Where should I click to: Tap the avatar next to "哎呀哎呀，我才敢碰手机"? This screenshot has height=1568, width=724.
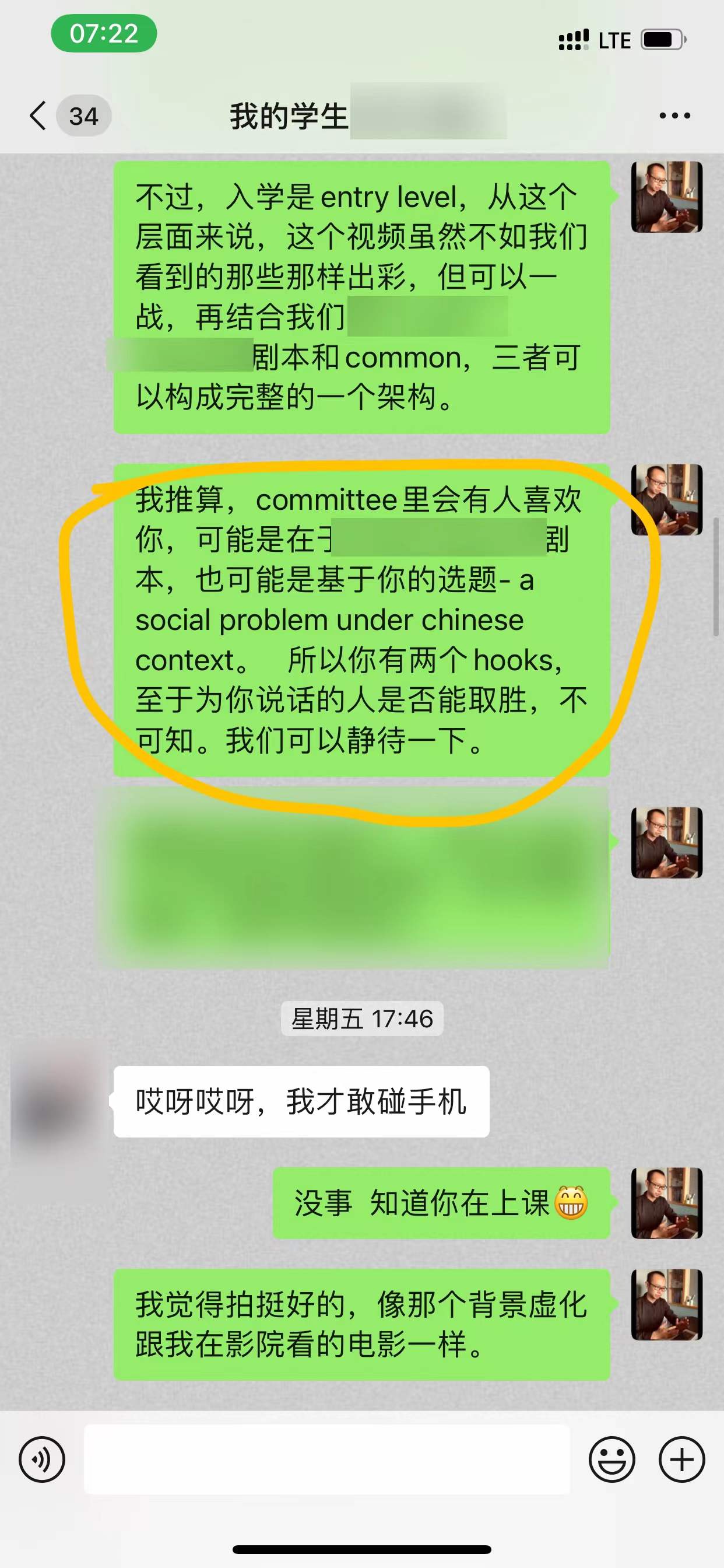[x=56, y=1101]
